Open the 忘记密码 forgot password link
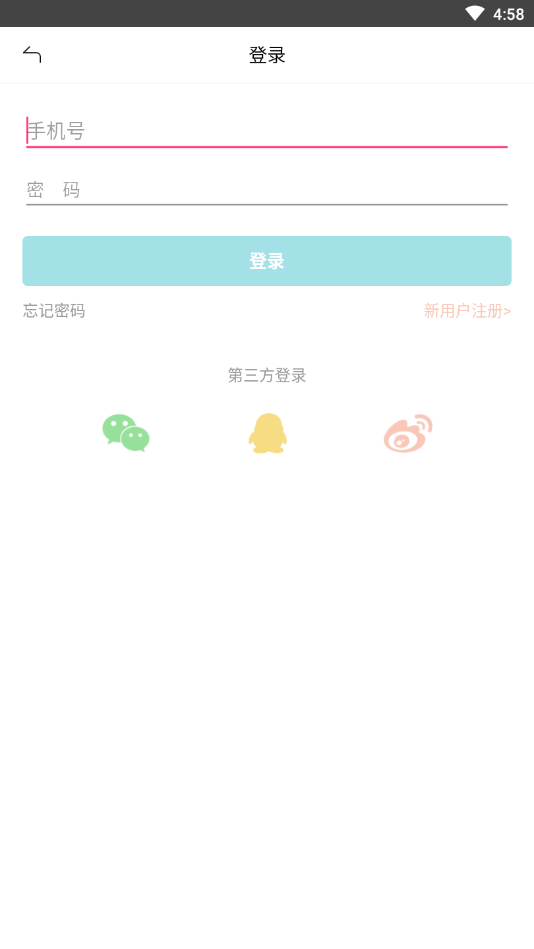534x949 pixels. [54, 311]
